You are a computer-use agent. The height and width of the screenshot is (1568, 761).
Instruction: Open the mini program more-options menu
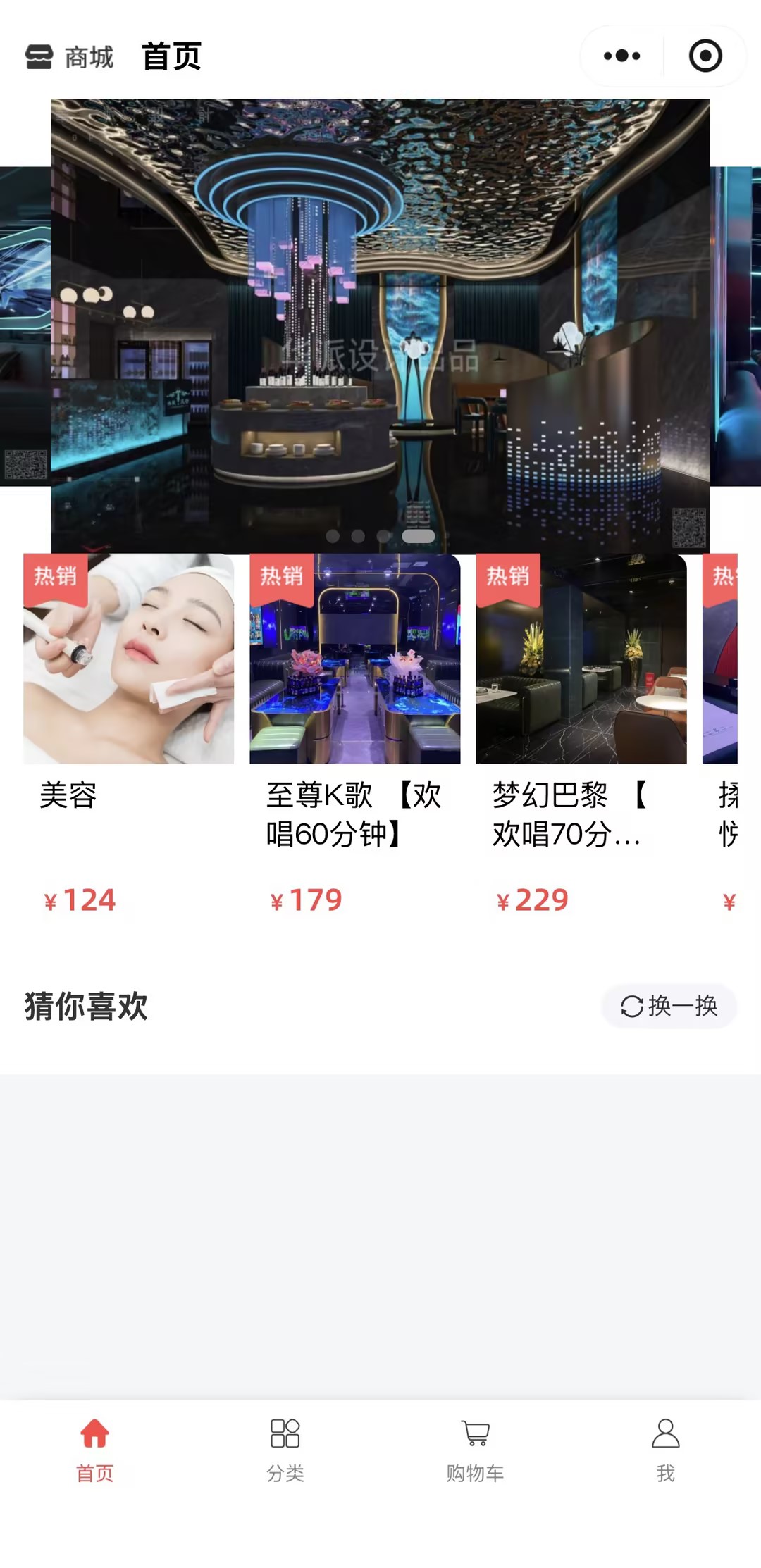click(x=621, y=56)
